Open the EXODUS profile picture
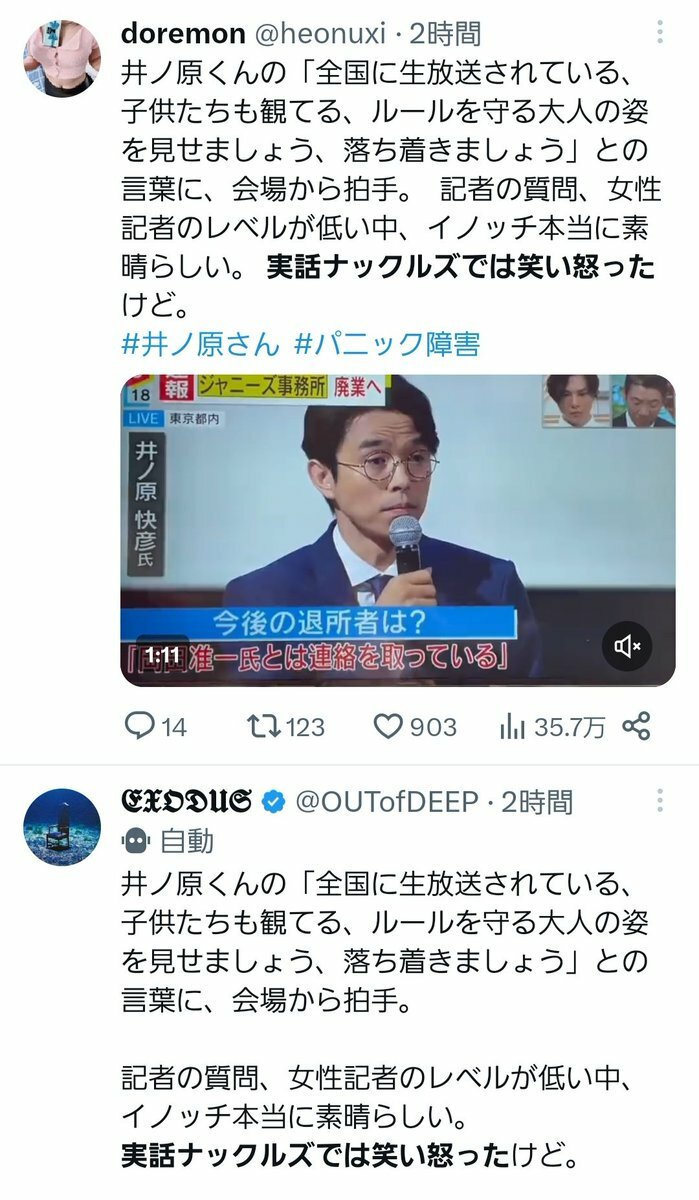This screenshot has width=699, height=1200. coord(59,825)
